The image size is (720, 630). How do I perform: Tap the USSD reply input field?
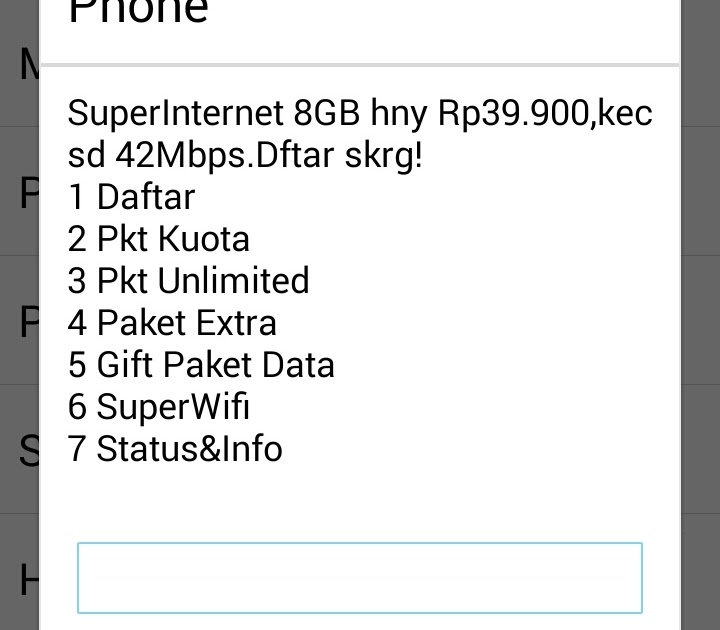click(x=360, y=578)
